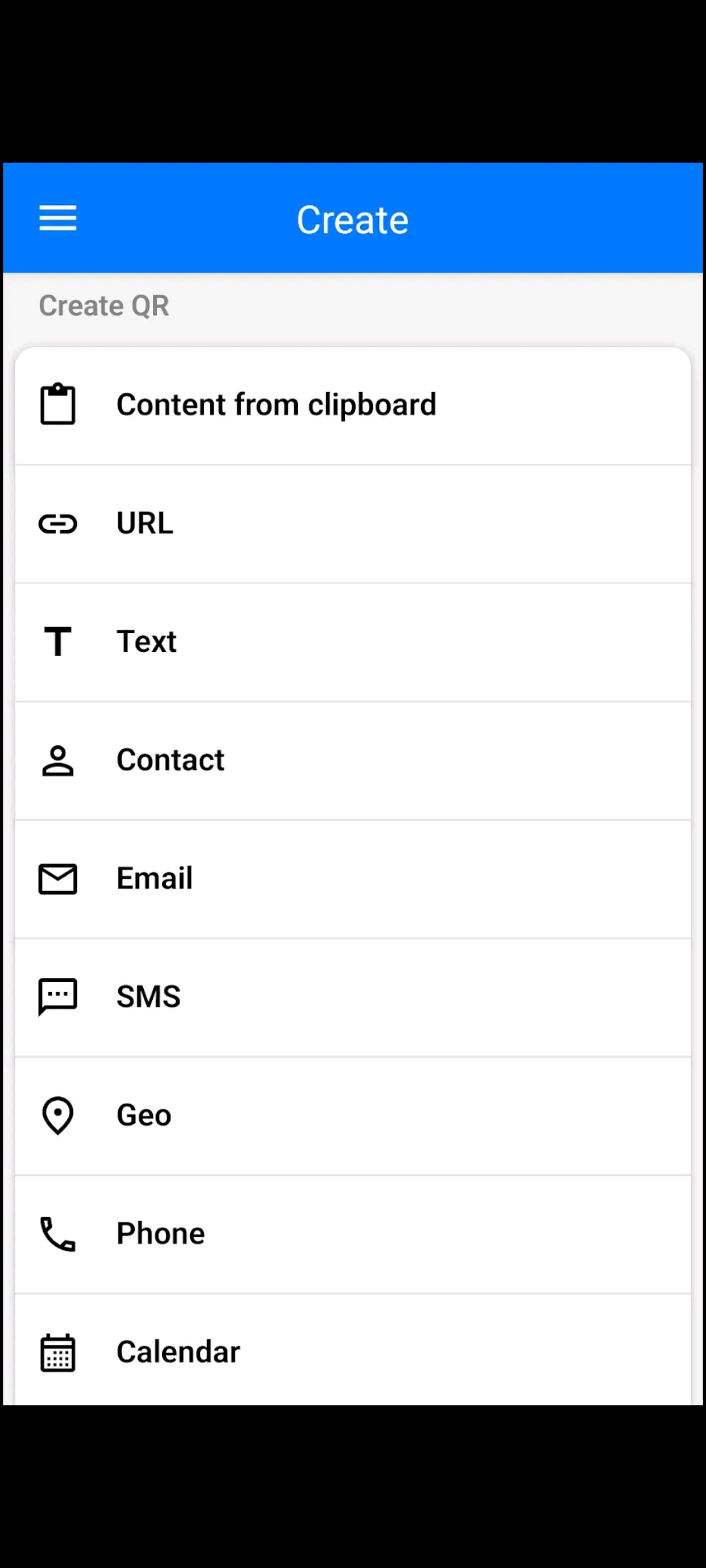Select Email to create QR
The image size is (706, 1568).
click(353, 879)
